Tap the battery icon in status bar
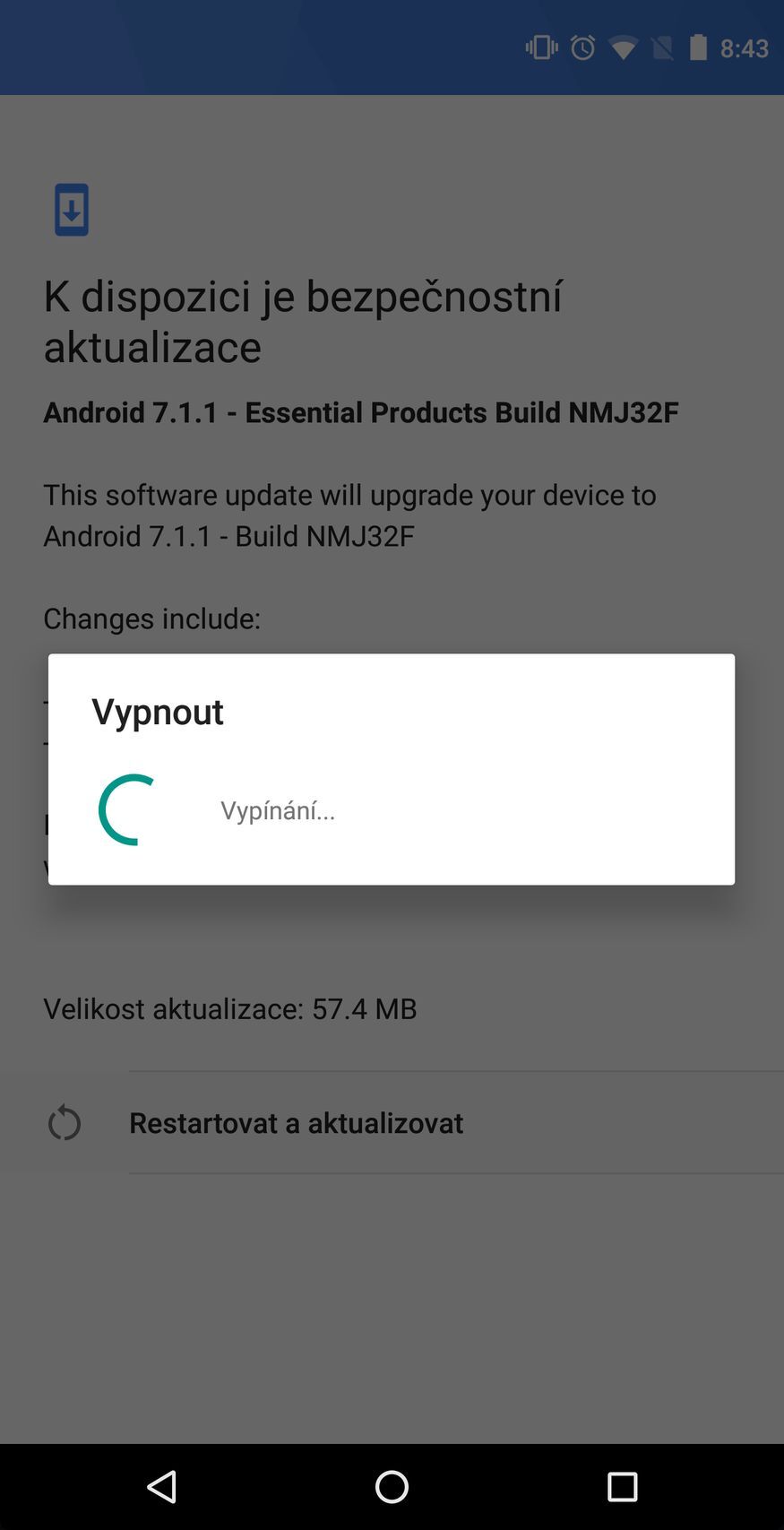Viewport: 784px width, 1530px height. click(x=699, y=47)
